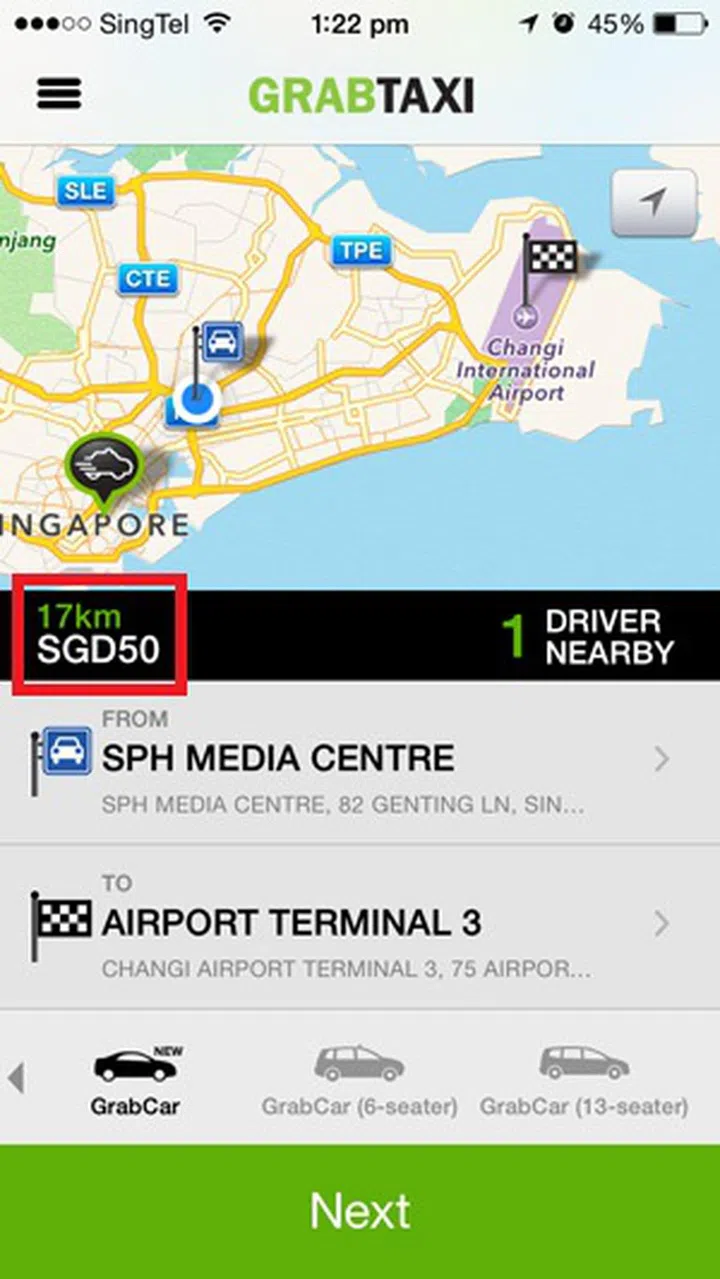Image resolution: width=720 pixels, height=1279 pixels.
Task: Tap the current location arrow on the map
Action: coord(654,204)
